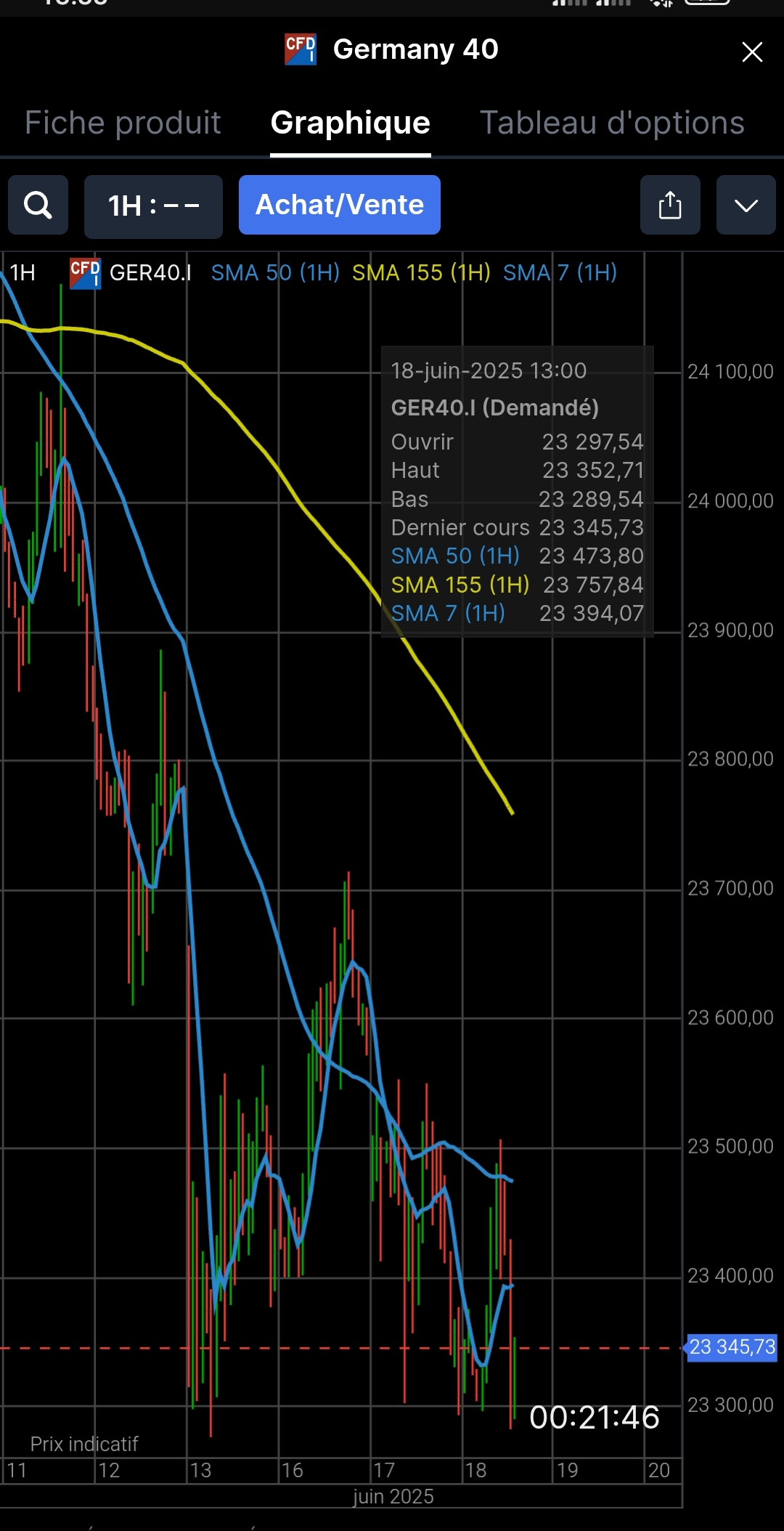
Task: Search for another instrument
Action: pos(38,206)
